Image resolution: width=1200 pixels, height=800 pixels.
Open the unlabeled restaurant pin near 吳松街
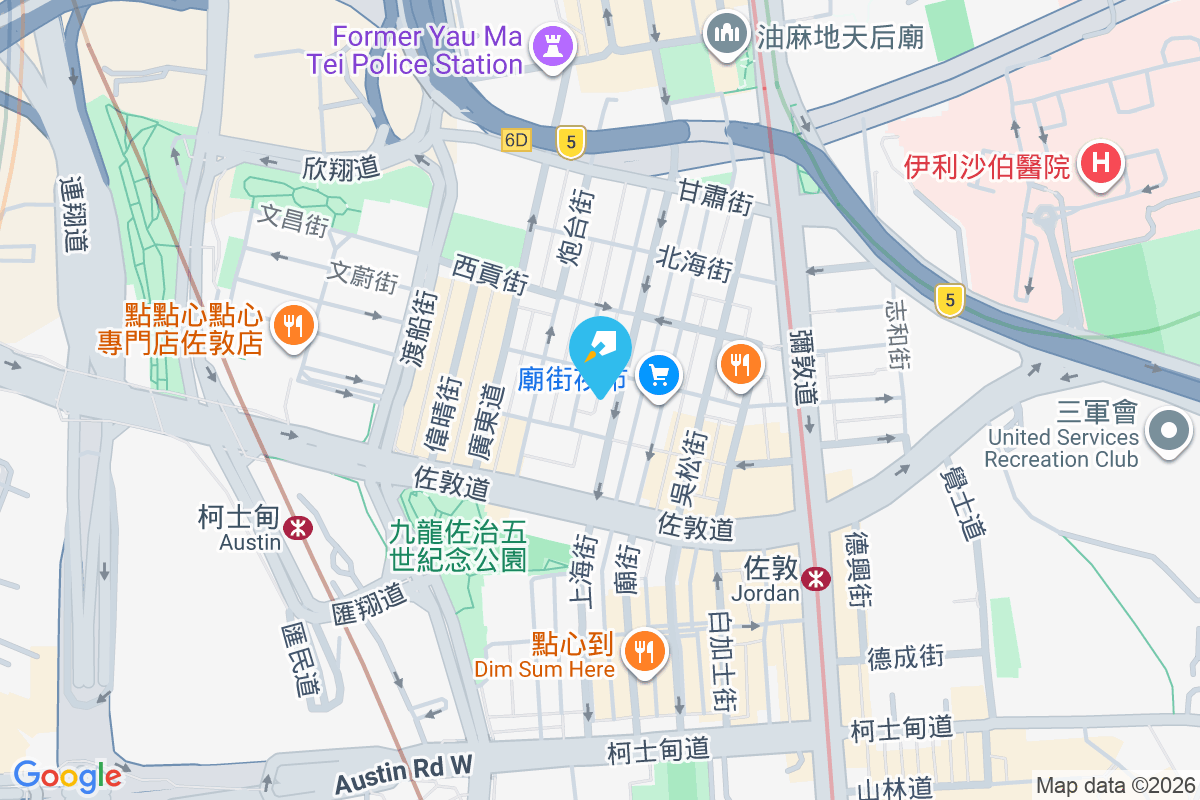740,365
